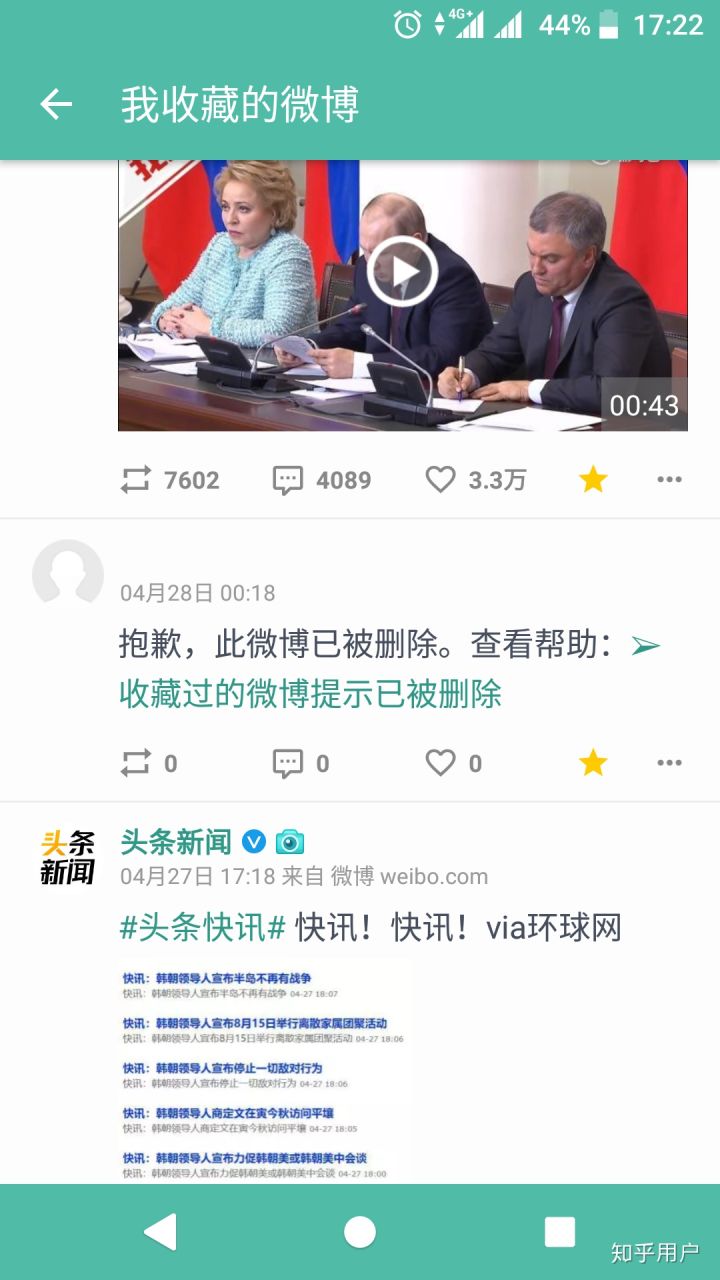The image size is (720, 1280).
Task: Open the link 收藏过的微博提示已被删除
Action: coord(310,694)
